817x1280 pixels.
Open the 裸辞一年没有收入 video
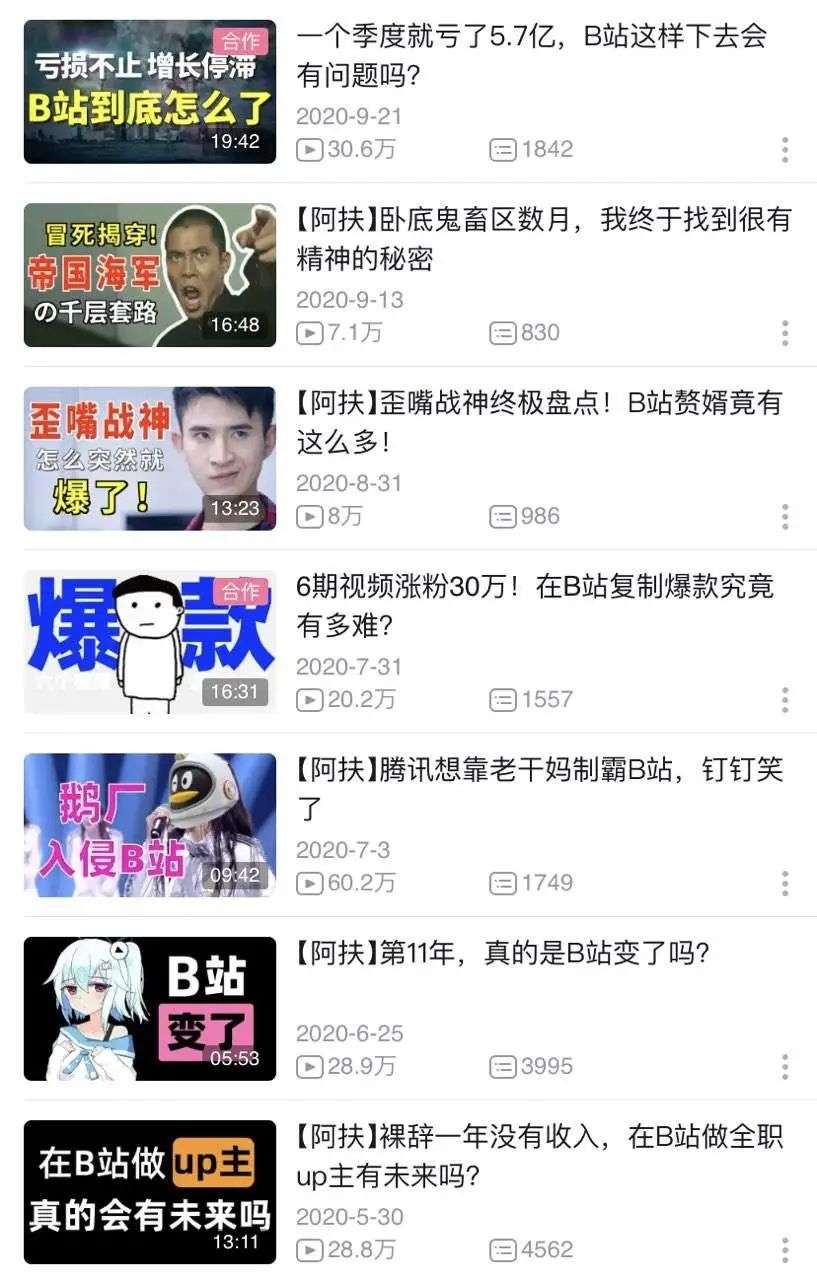(x=539, y=1156)
